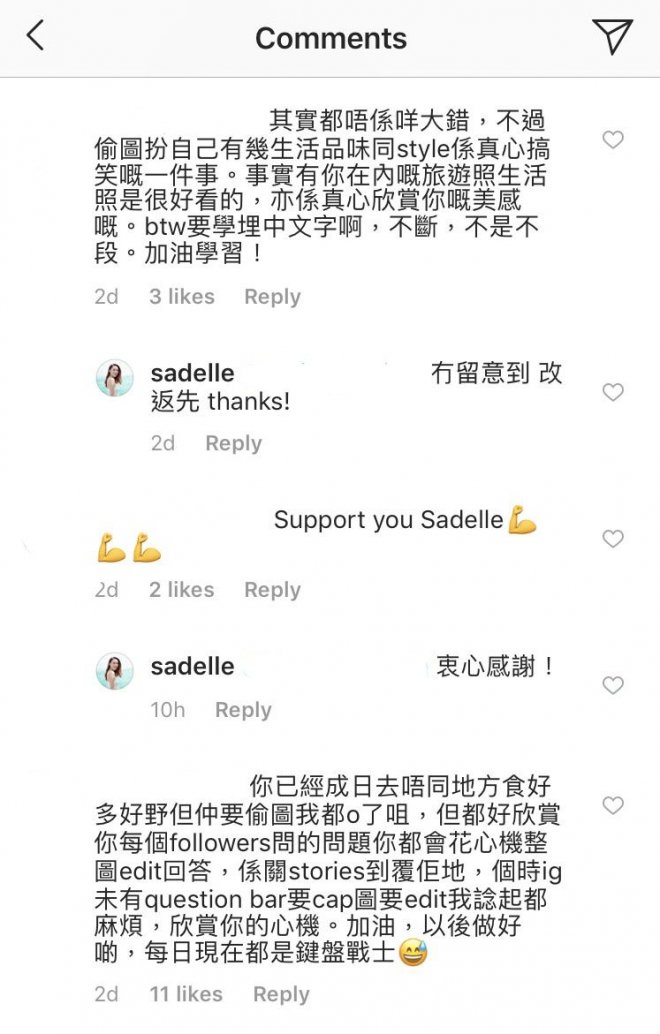Image resolution: width=660 pixels, height=1034 pixels.
Task: Reply to the Support you Sadelle comment
Action: [x=272, y=590]
